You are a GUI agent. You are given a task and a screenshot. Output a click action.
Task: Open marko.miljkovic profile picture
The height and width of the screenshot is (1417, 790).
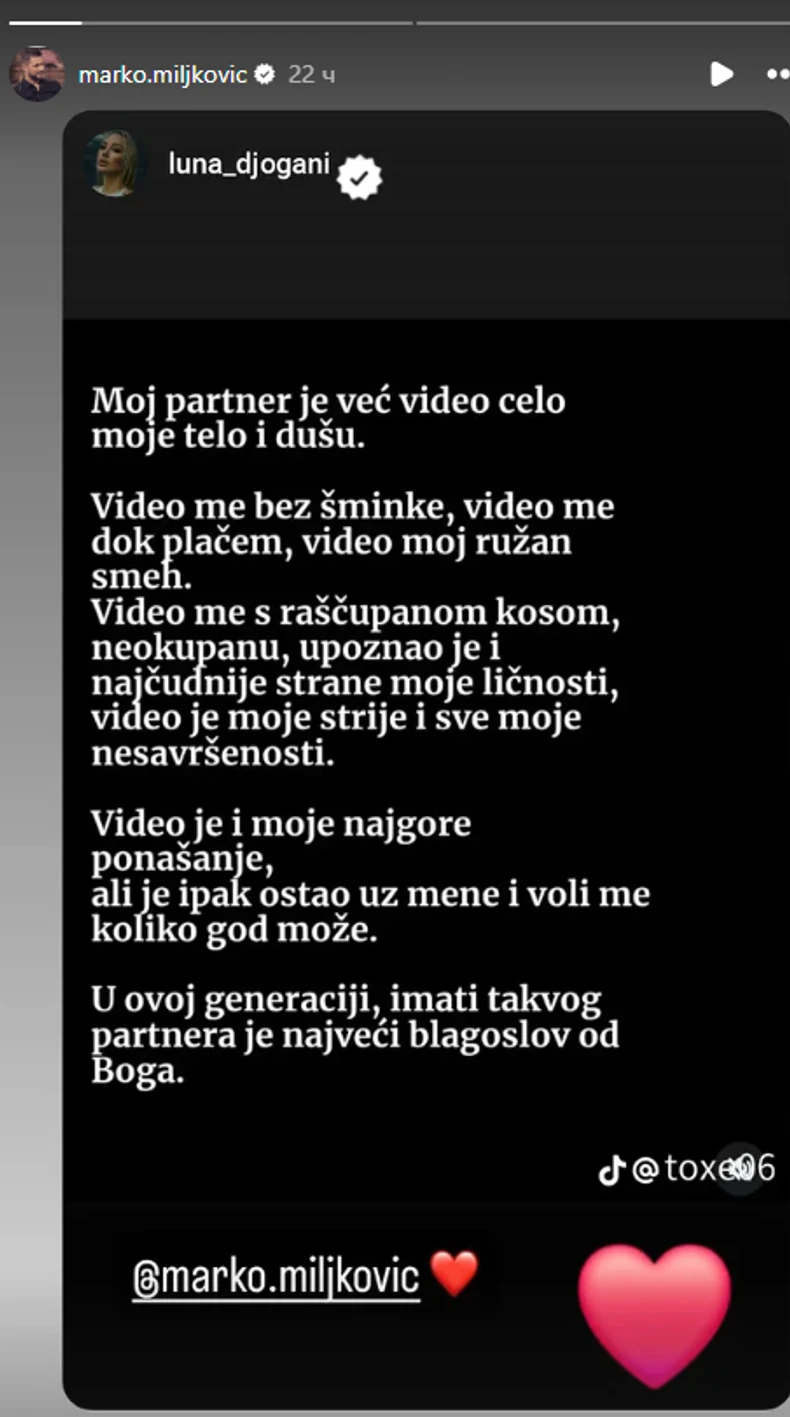[x=37, y=74]
